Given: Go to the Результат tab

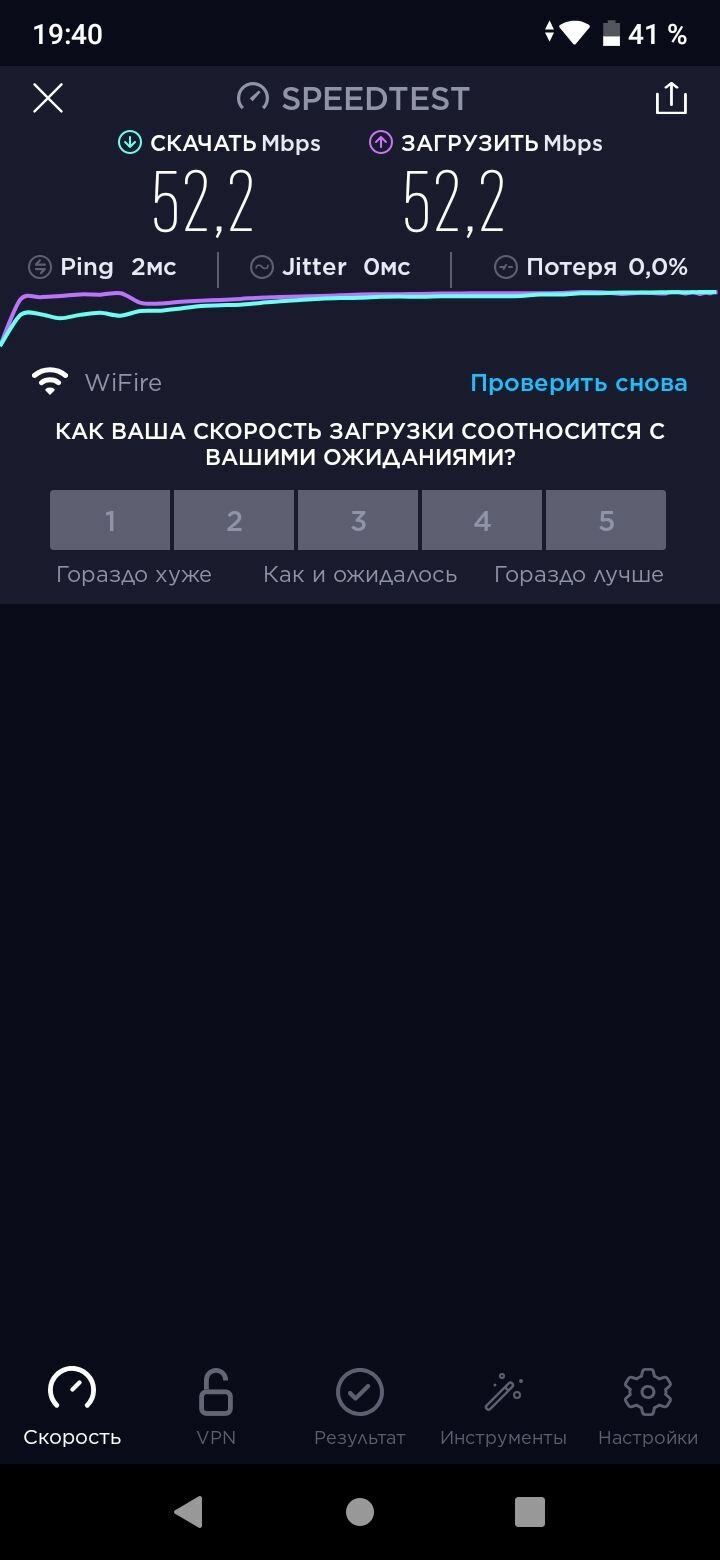Looking at the screenshot, I should click(360, 1406).
